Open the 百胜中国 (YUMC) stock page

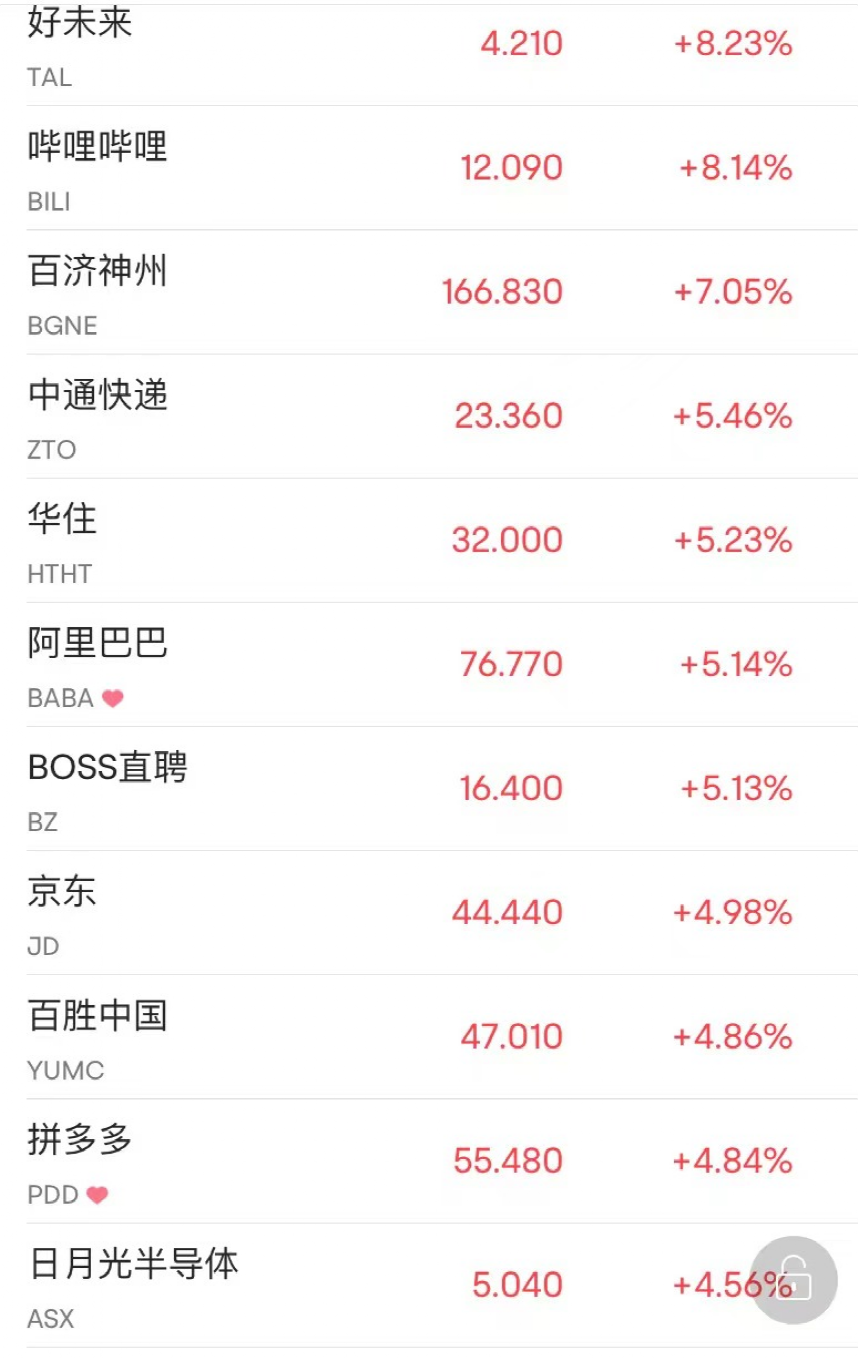(x=96, y=1016)
